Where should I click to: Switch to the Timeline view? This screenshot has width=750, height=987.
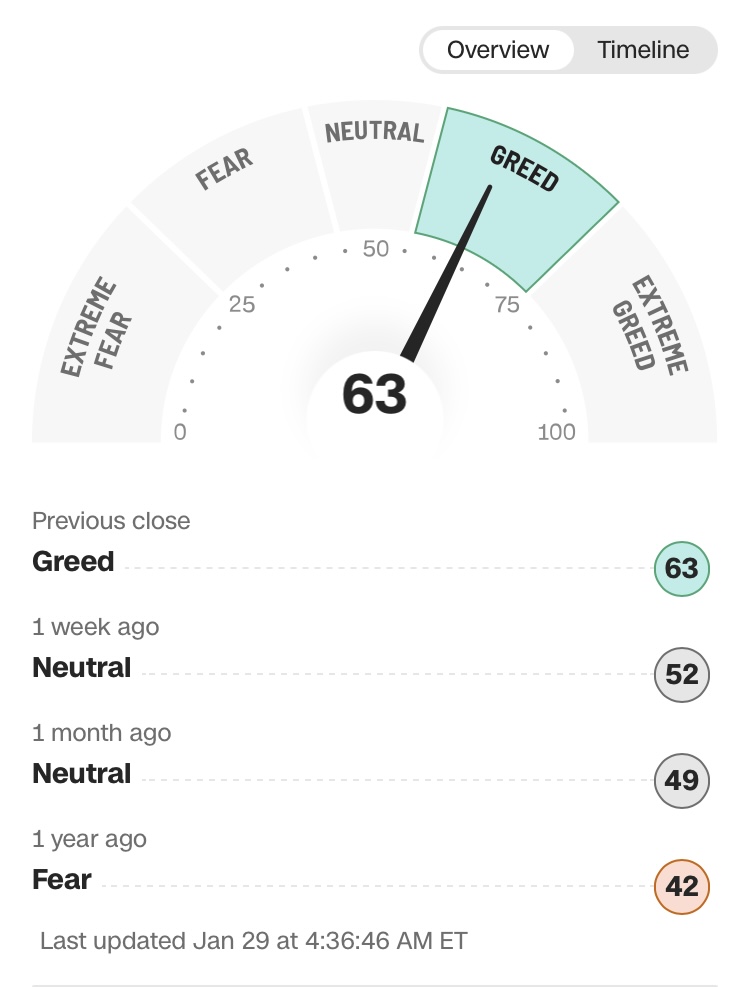coord(643,50)
